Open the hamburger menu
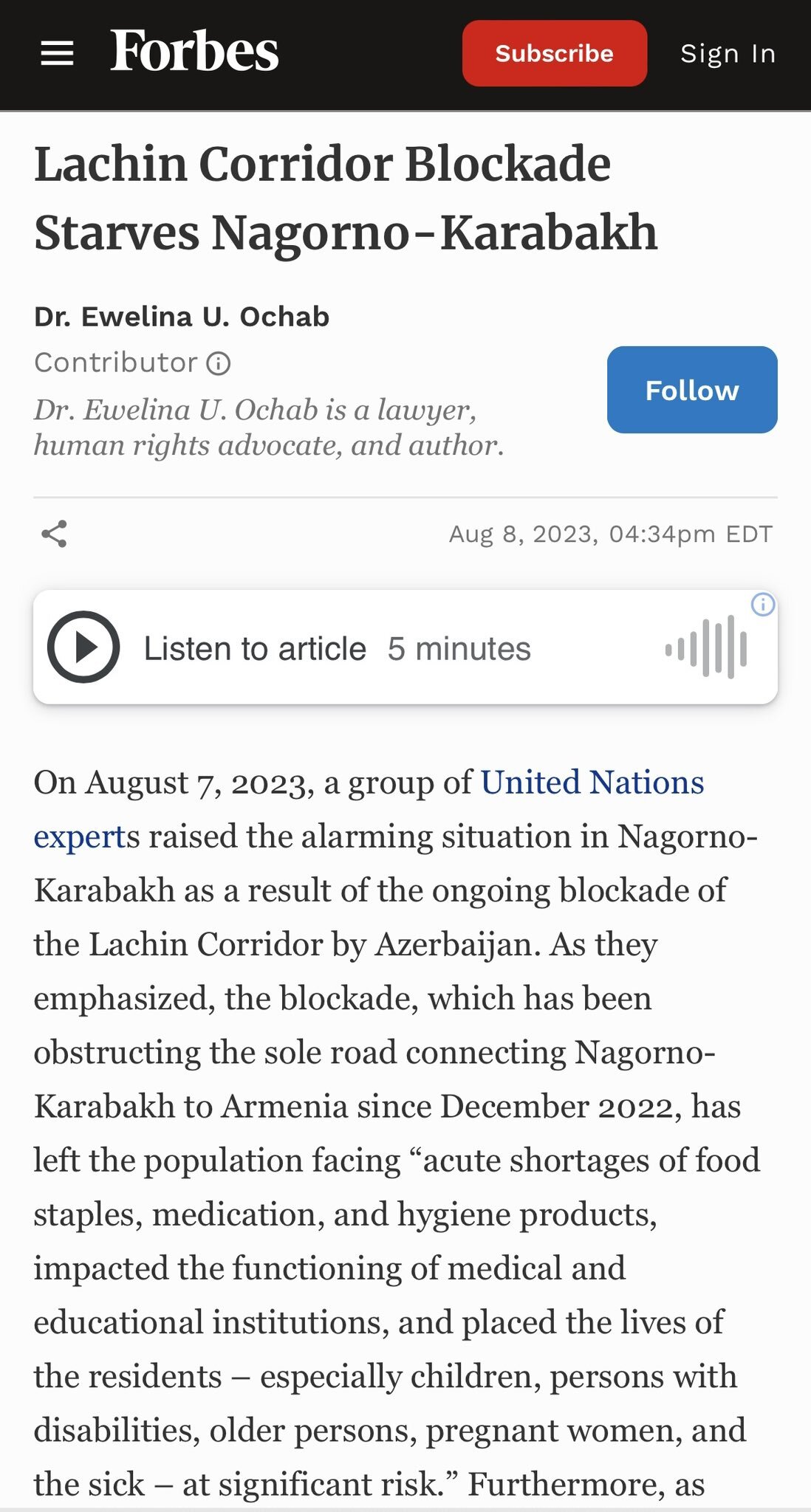Image resolution: width=811 pixels, height=1512 pixels. [57, 54]
